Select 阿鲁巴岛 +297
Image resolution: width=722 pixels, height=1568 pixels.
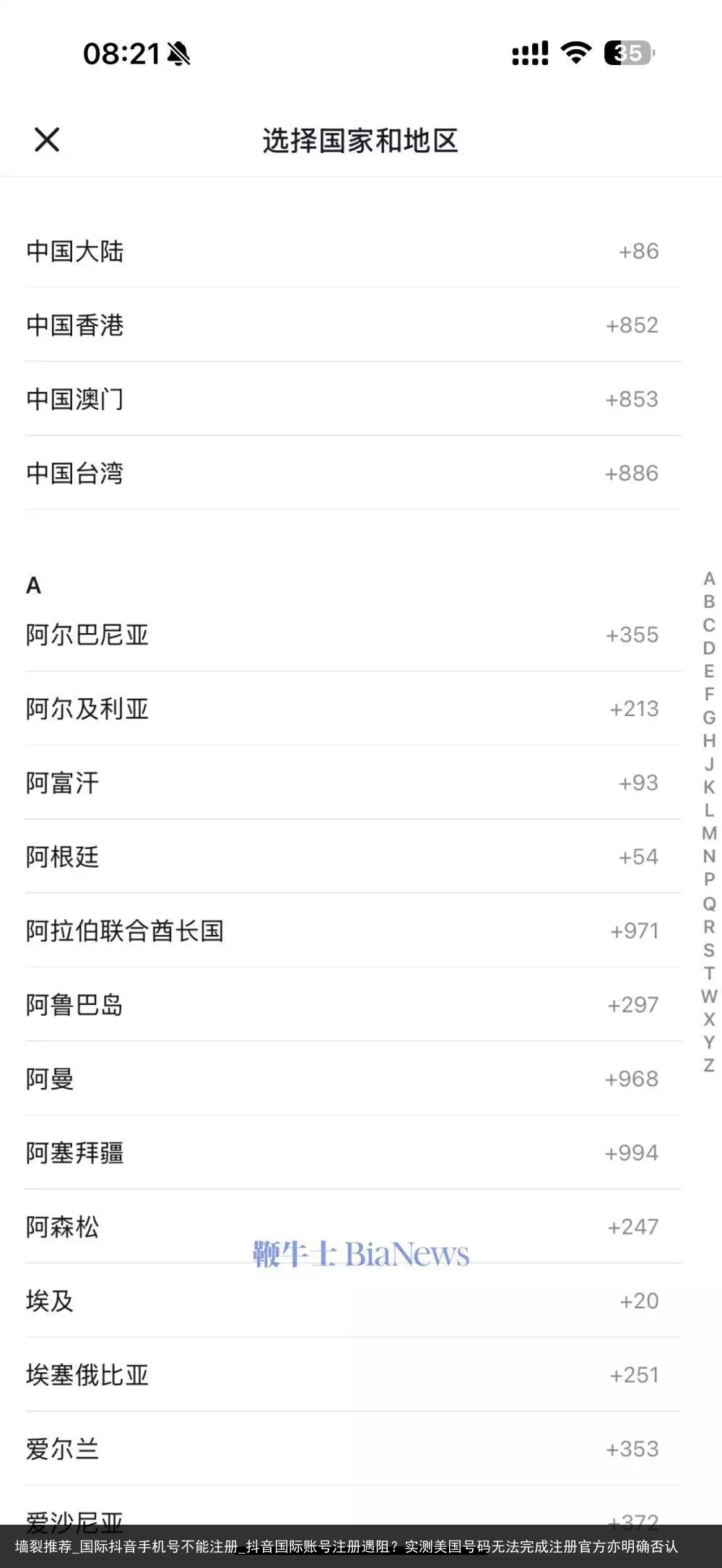(354, 1005)
